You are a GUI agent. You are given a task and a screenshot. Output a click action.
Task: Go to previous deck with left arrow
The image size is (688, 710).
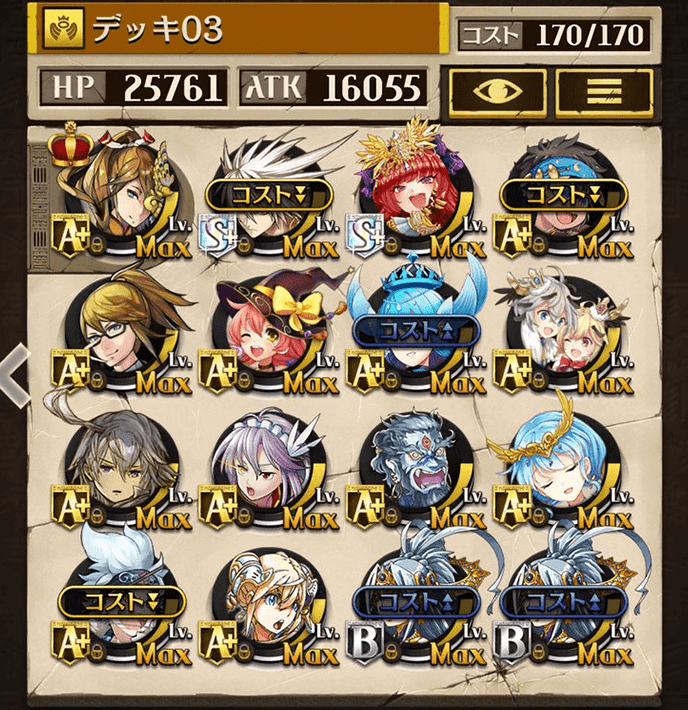pyautogui.click(x=14, y=371)
